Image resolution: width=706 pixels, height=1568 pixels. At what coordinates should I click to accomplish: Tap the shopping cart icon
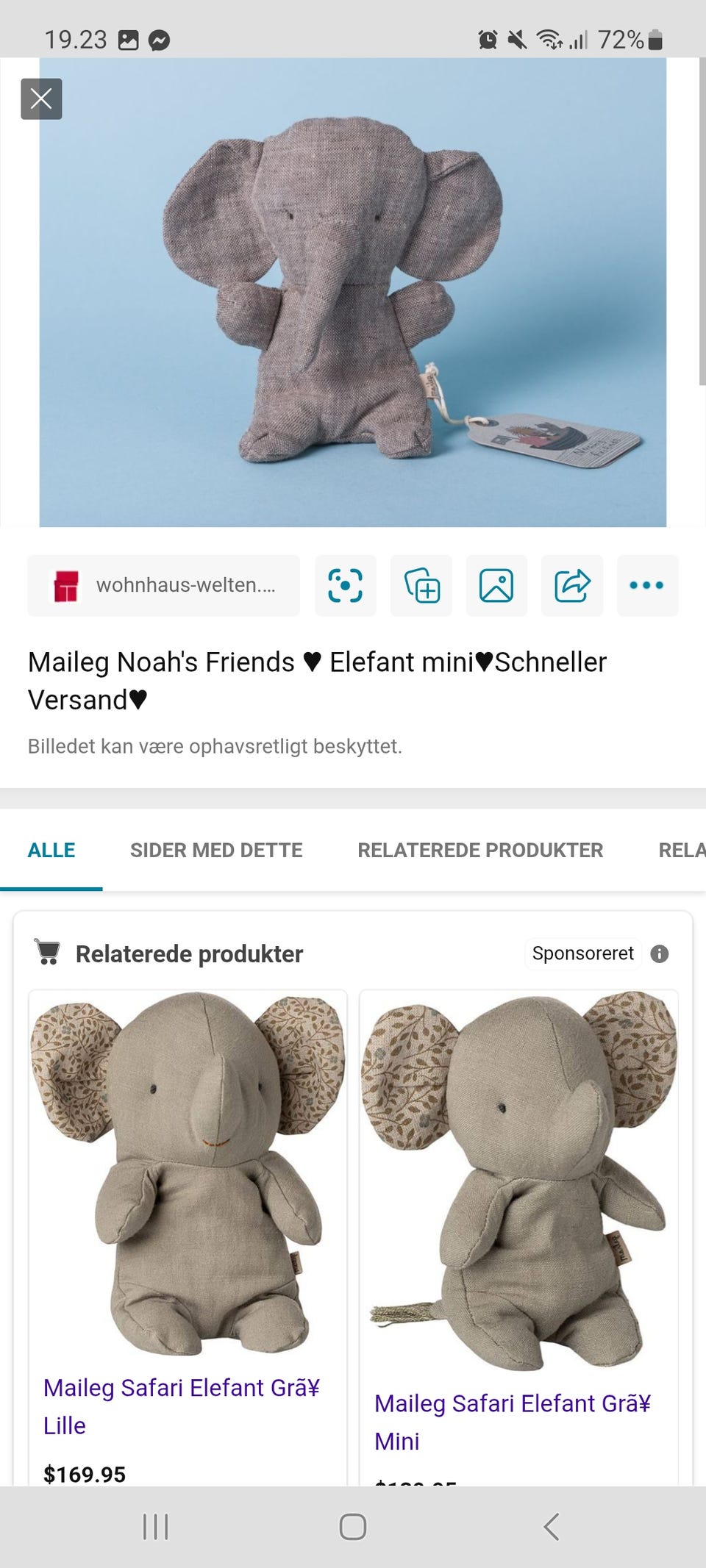(x=48, y=953)
